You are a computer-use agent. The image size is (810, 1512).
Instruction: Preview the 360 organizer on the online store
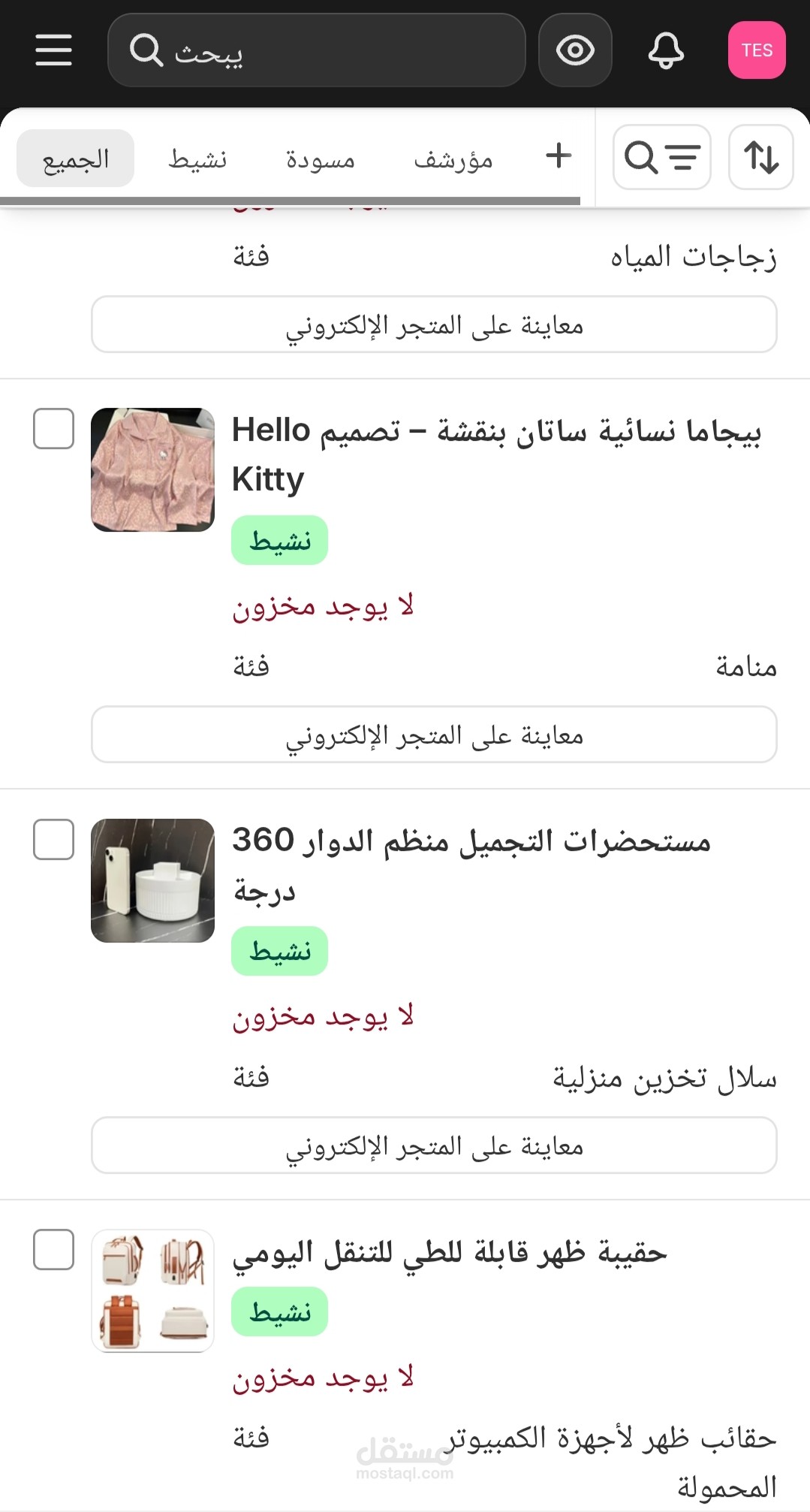434,1145
